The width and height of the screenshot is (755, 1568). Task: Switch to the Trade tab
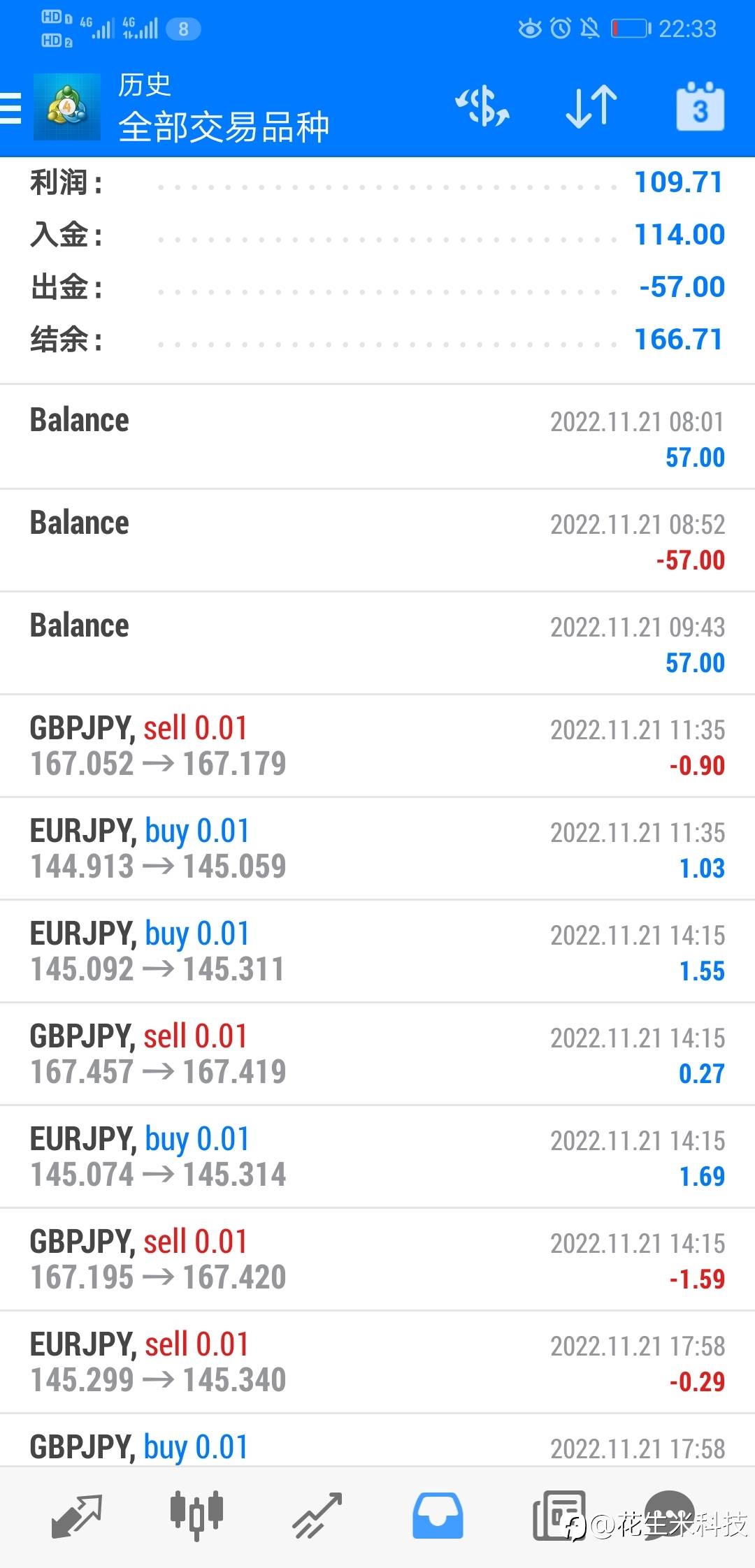(317, 1516)
